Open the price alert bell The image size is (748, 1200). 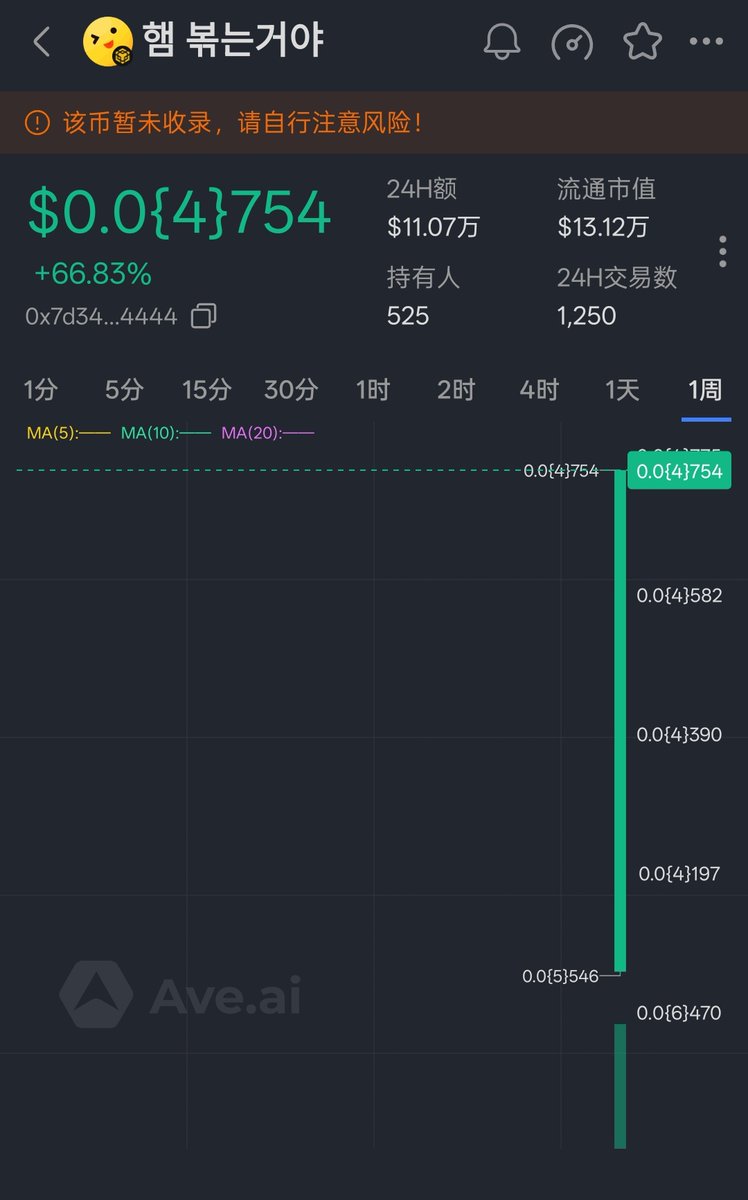502,42
